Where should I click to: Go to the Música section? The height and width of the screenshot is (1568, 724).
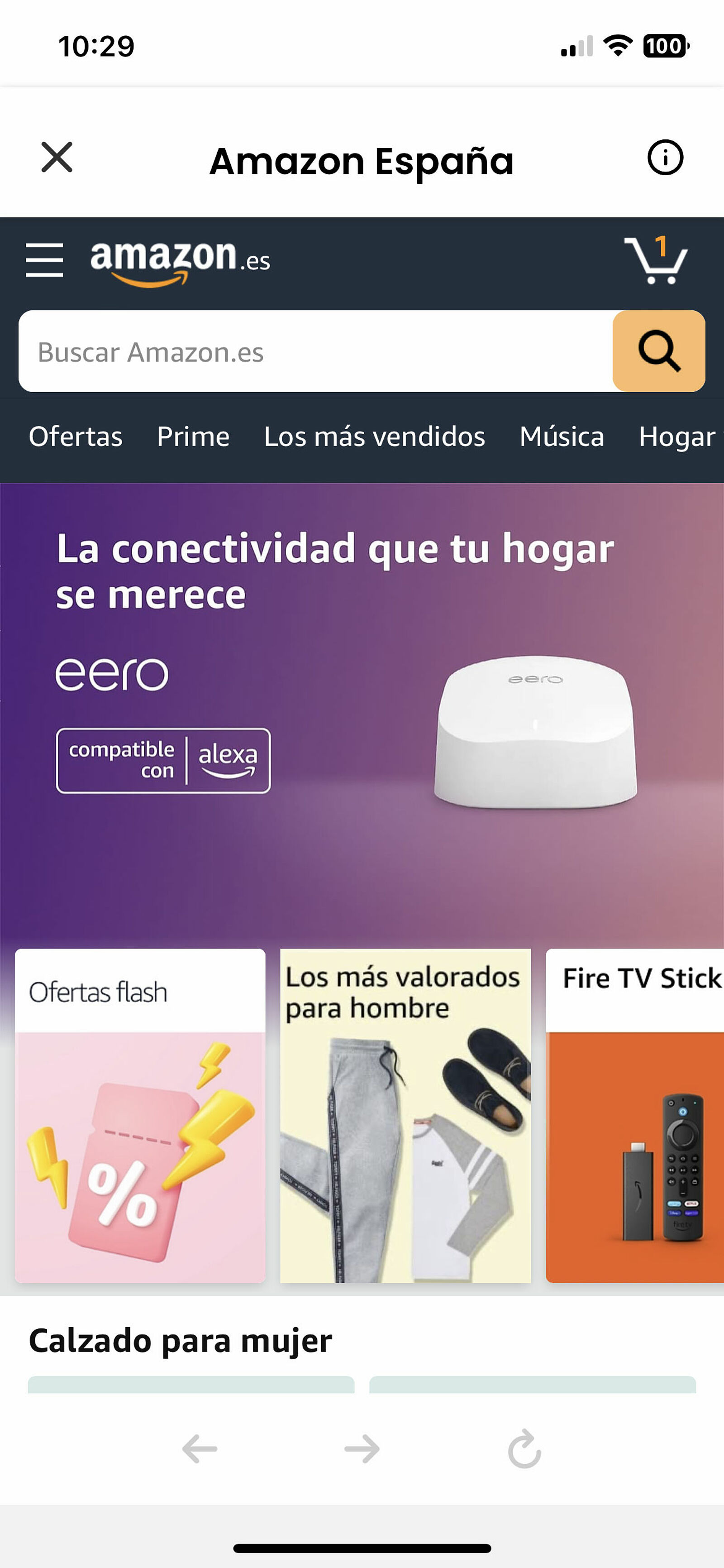tap(562, 436)
